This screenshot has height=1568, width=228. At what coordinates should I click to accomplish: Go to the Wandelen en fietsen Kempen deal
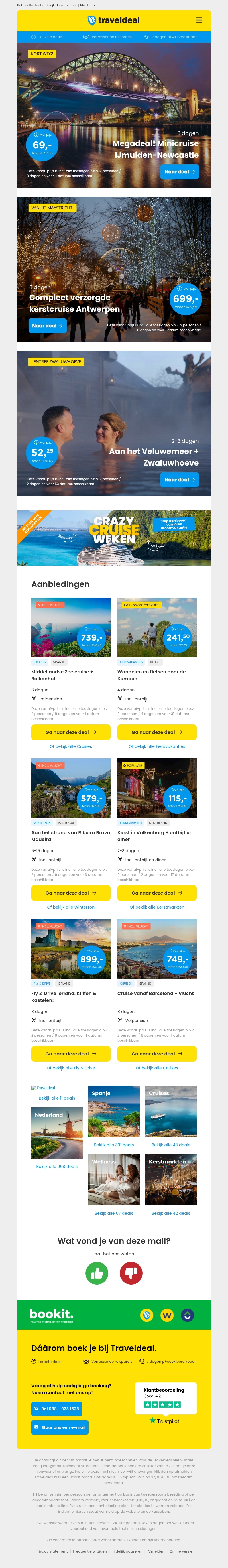coord(157,732)
